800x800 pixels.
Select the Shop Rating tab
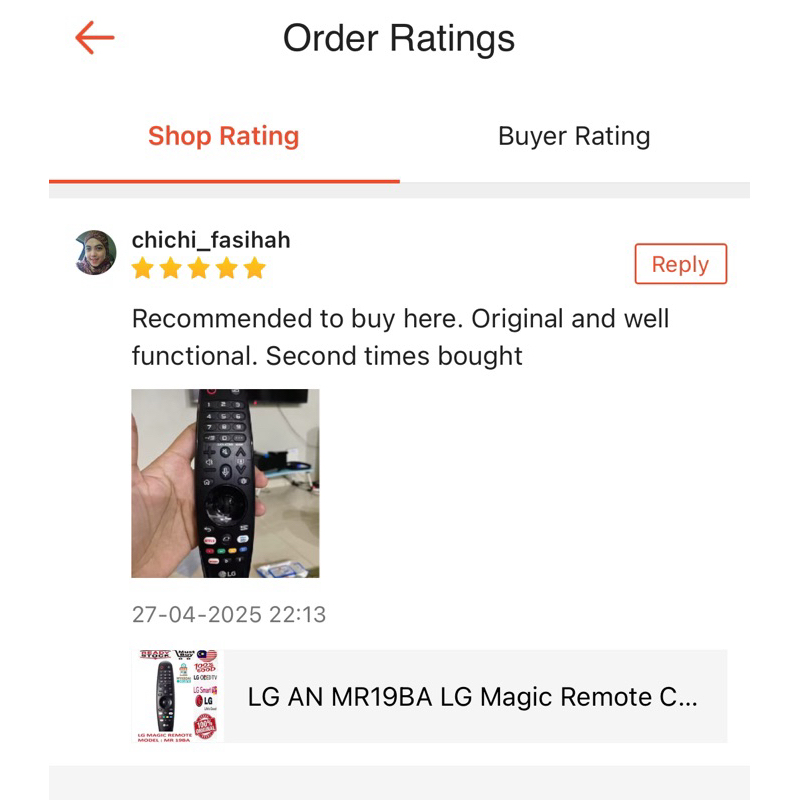[x=224, y=136]
